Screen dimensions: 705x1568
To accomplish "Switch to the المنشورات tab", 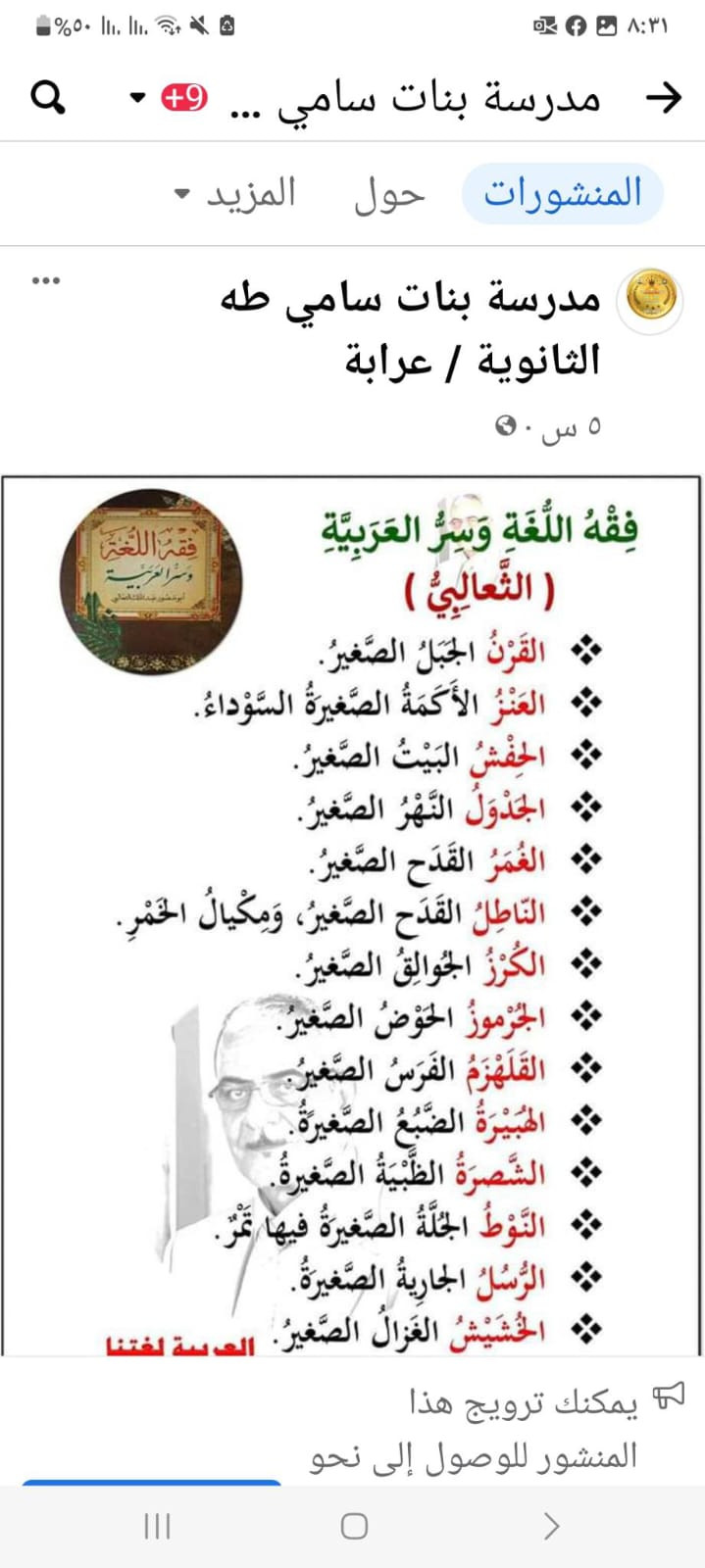I will [x=562, y=193].
